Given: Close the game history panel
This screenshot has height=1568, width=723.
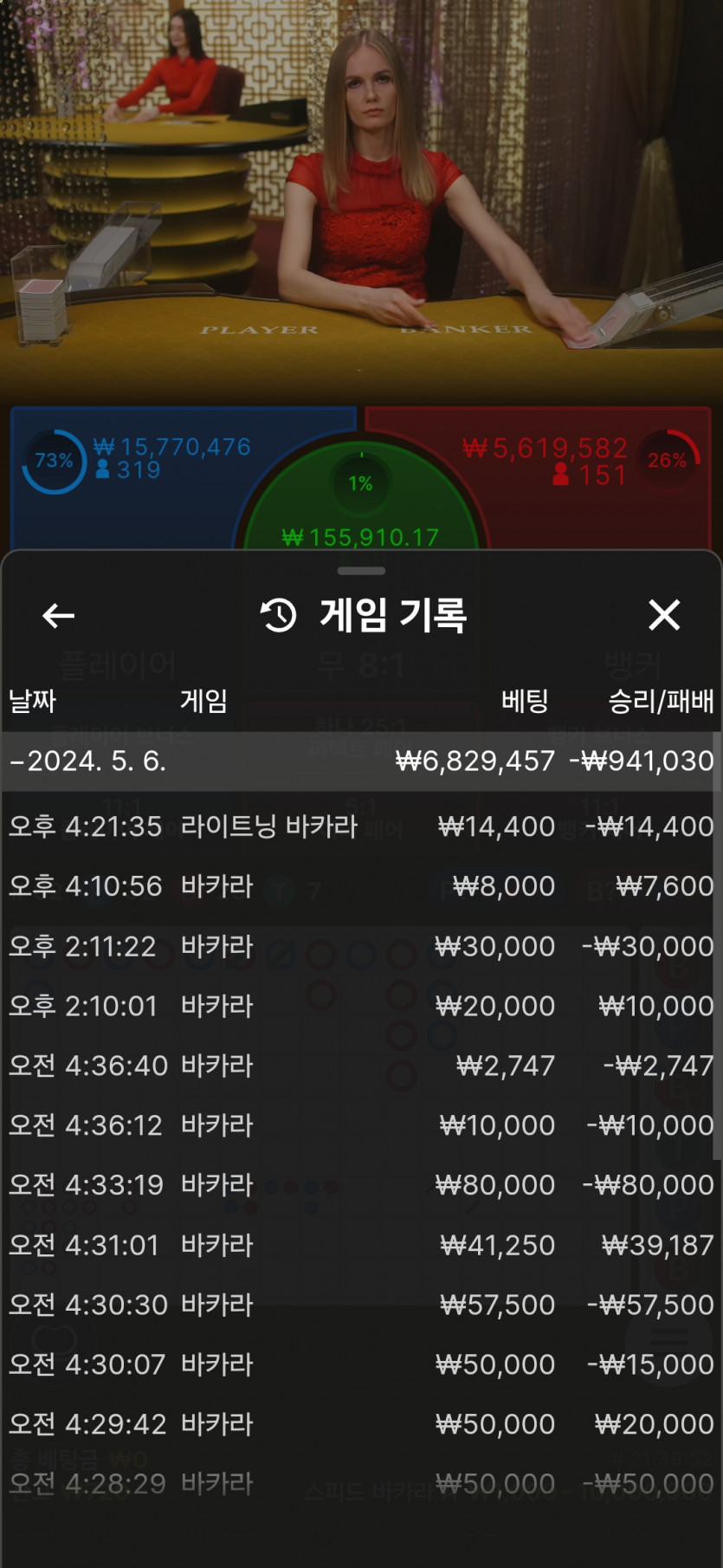Looking at the screenshot, I should [x=664, y=615].
